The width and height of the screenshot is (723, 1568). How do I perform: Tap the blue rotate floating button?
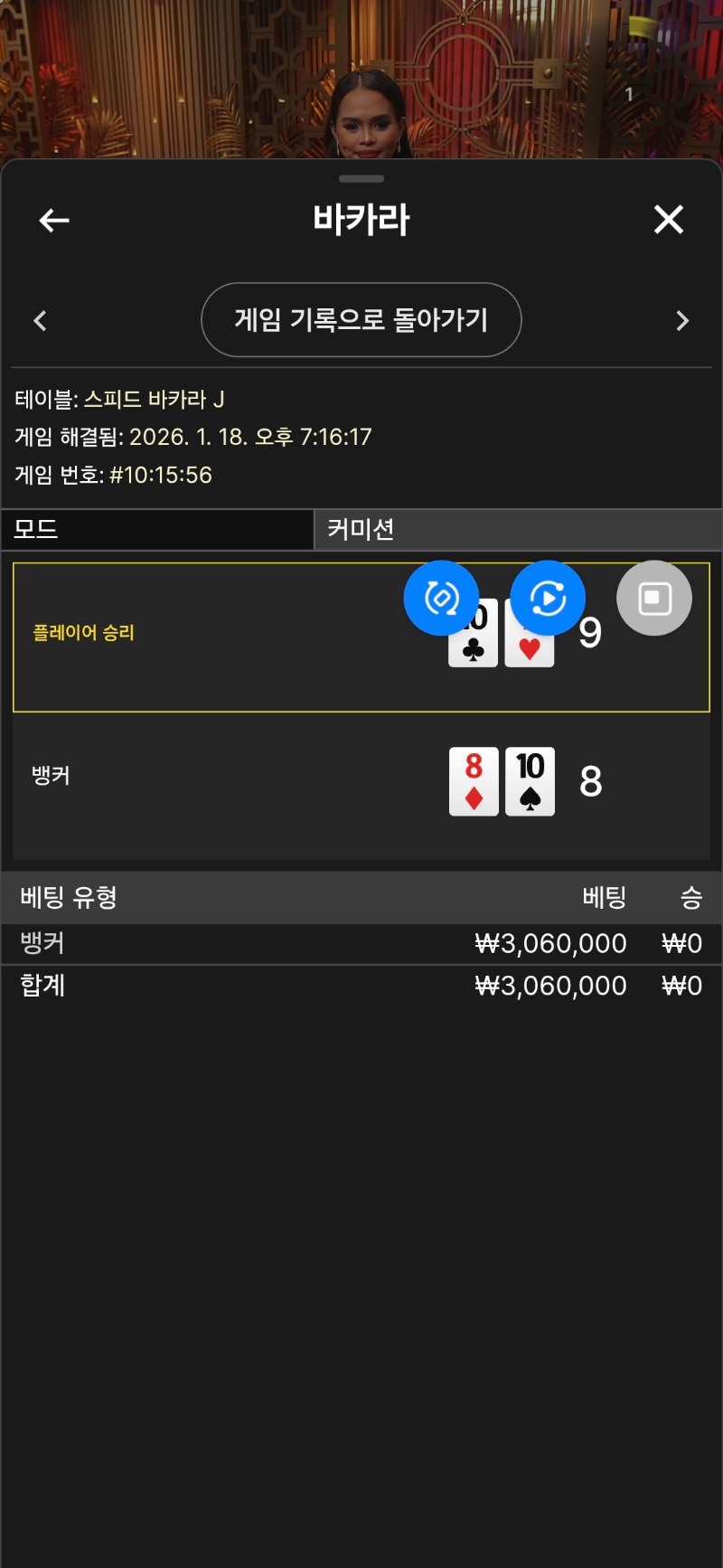pyautogui.click(x=441, y=598)
